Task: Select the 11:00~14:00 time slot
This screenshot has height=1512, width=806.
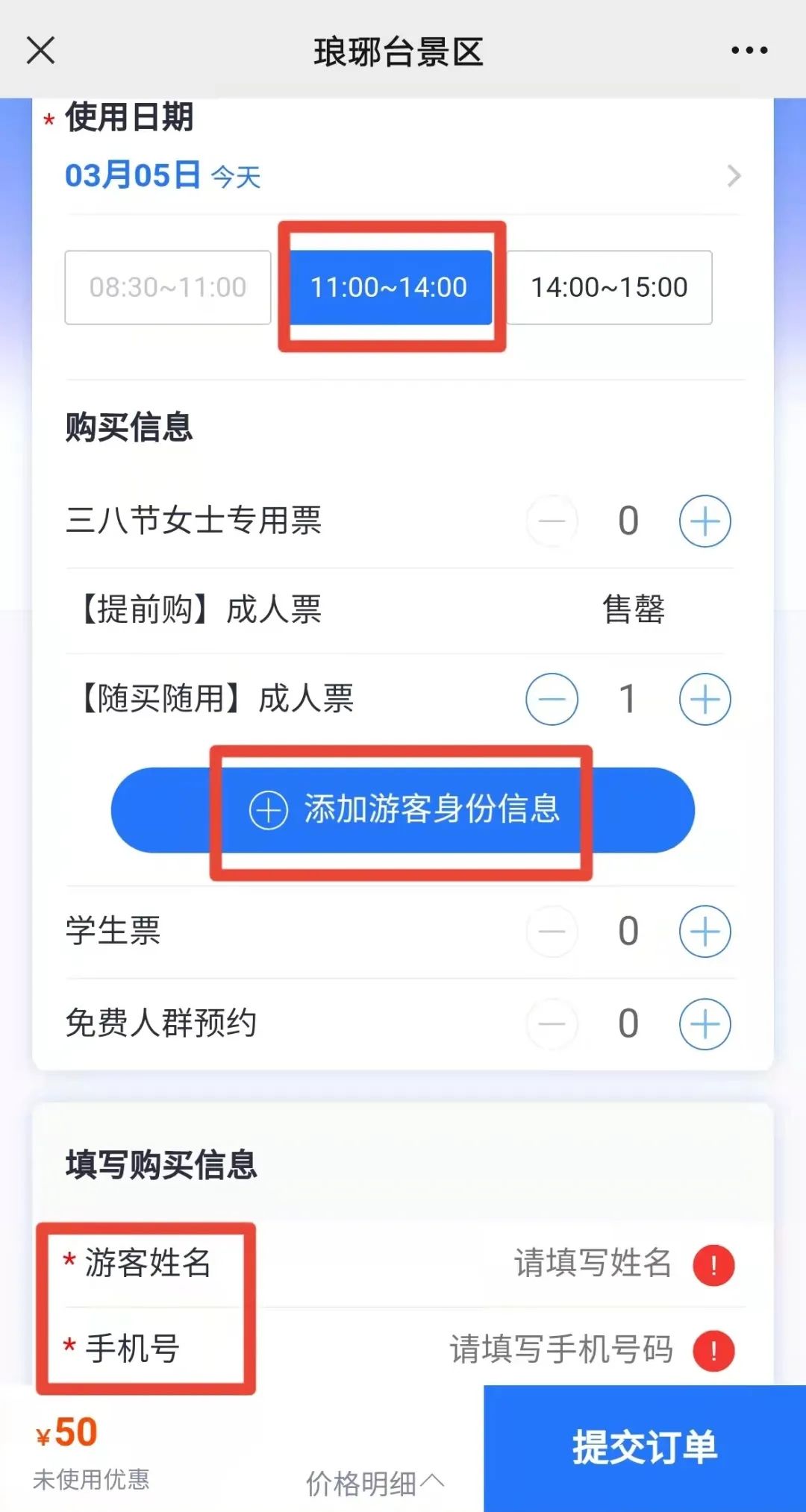Action: coord(390,287)
